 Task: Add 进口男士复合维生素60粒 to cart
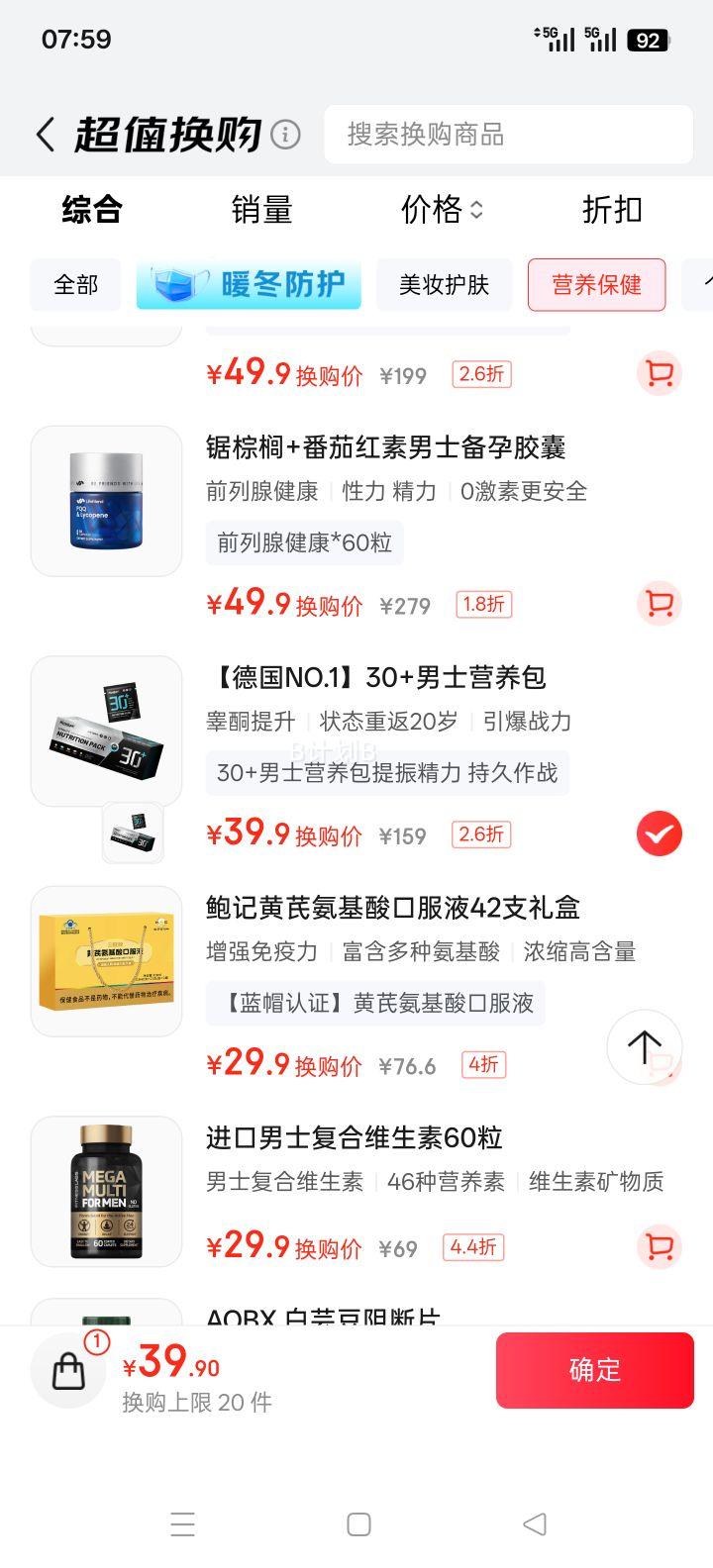[659, 1246]
